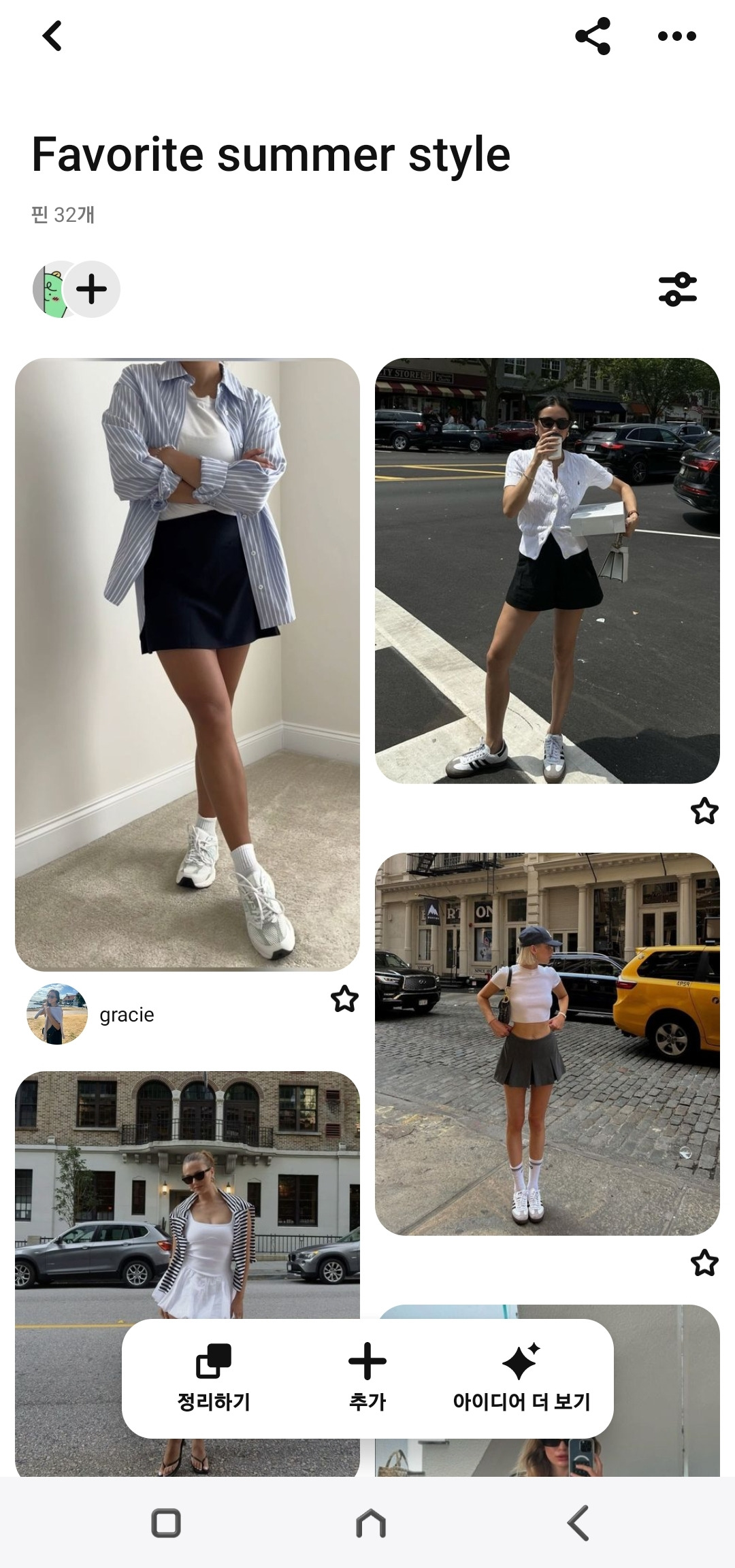Open the pin with woman drinking coffee
Viewport: 735px width, 1568px height.
point(547,570)
